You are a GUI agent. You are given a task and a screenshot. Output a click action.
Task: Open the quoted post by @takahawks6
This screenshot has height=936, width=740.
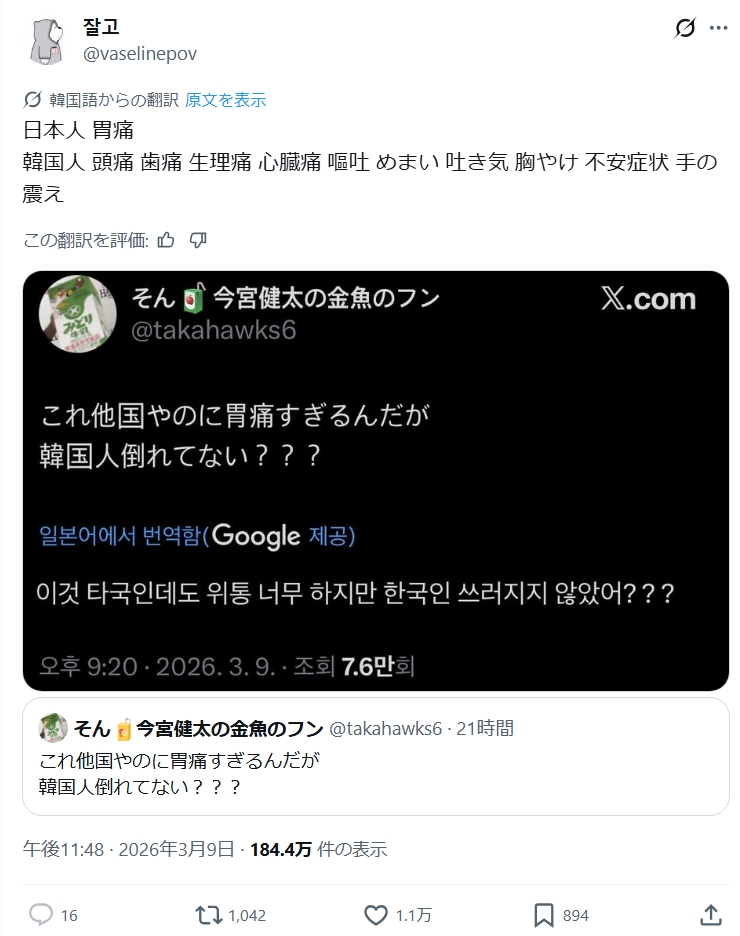376,756
